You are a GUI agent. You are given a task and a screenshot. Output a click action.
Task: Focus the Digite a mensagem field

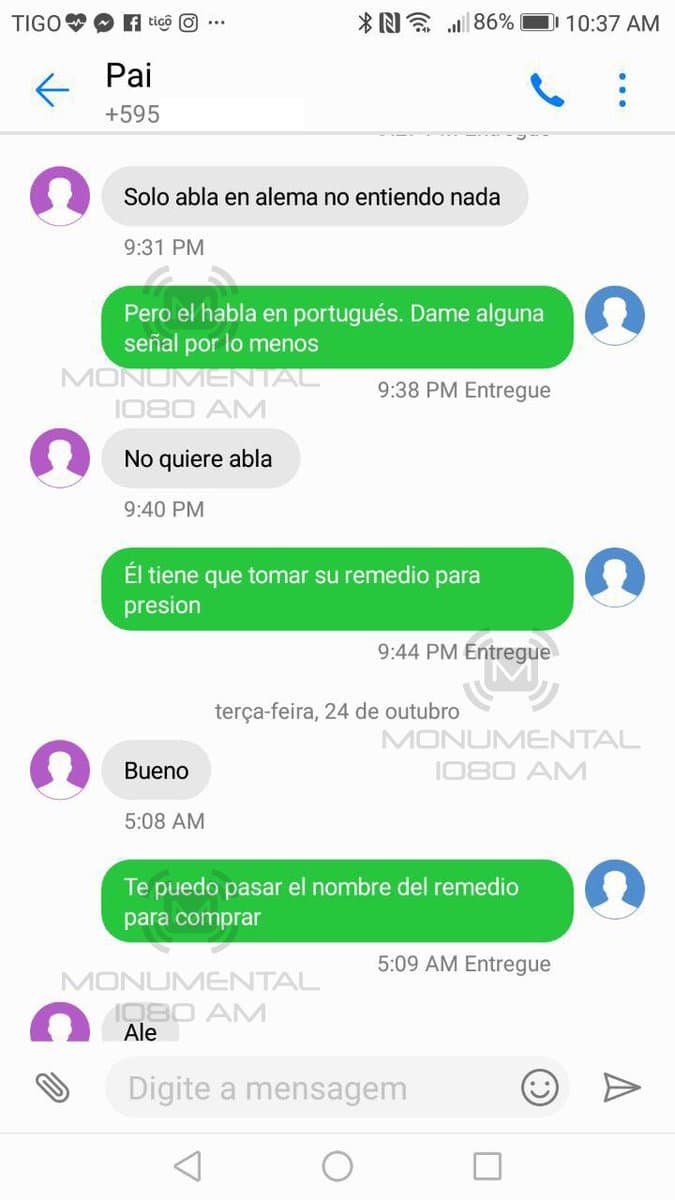[310, 1088]
